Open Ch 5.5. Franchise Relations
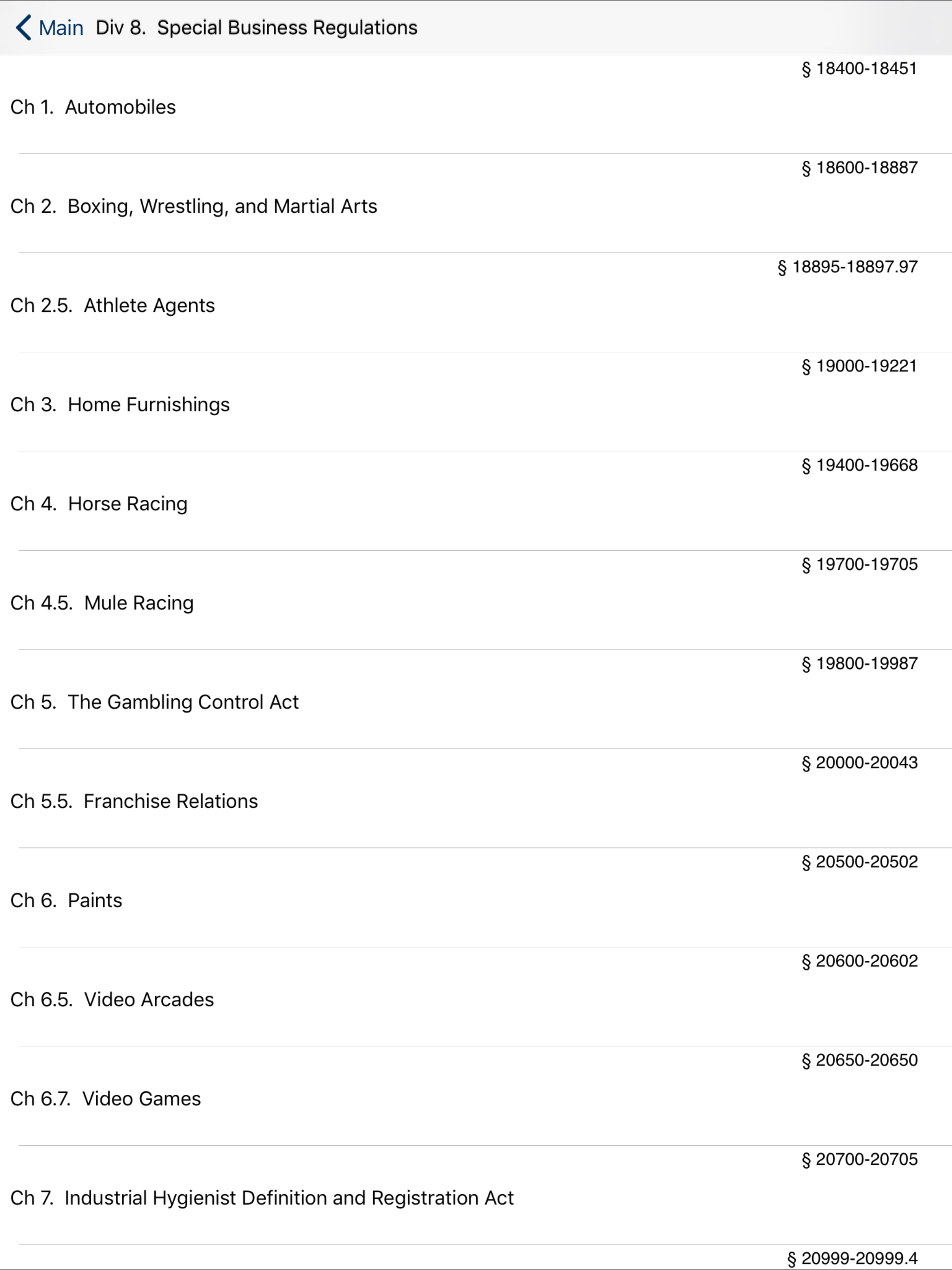Image resolution: width=952 pixels, height=1270 pixels. (134, 801)
